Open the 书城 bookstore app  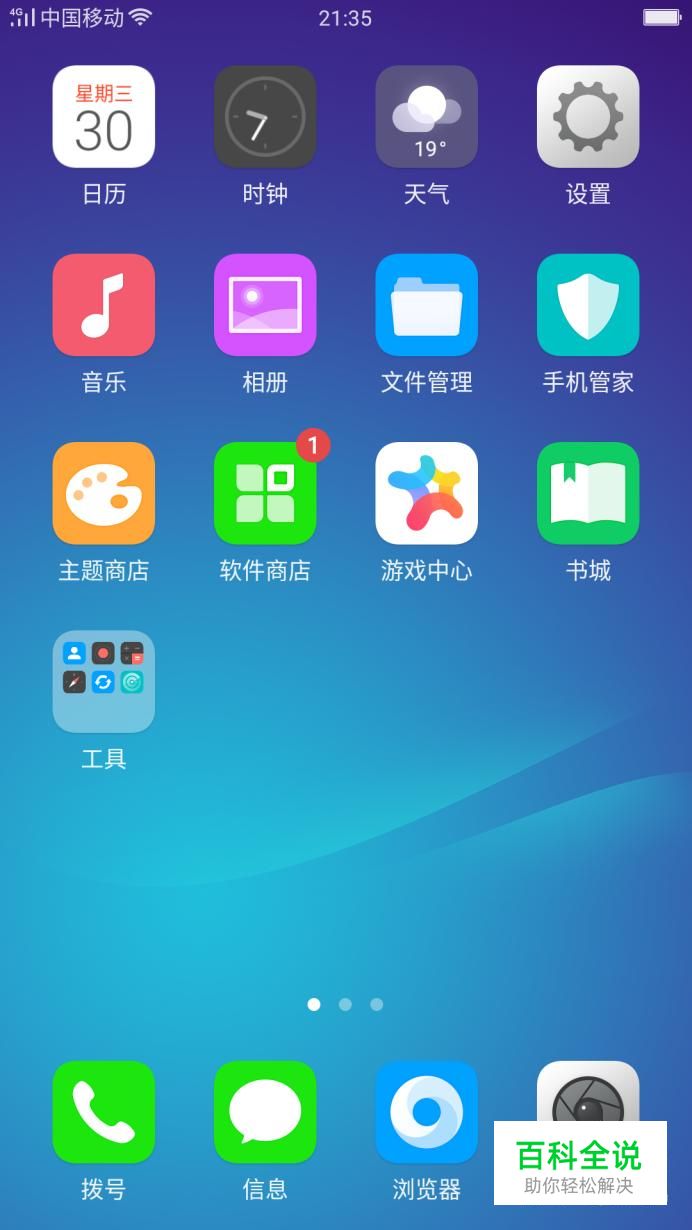coord(588,493)
